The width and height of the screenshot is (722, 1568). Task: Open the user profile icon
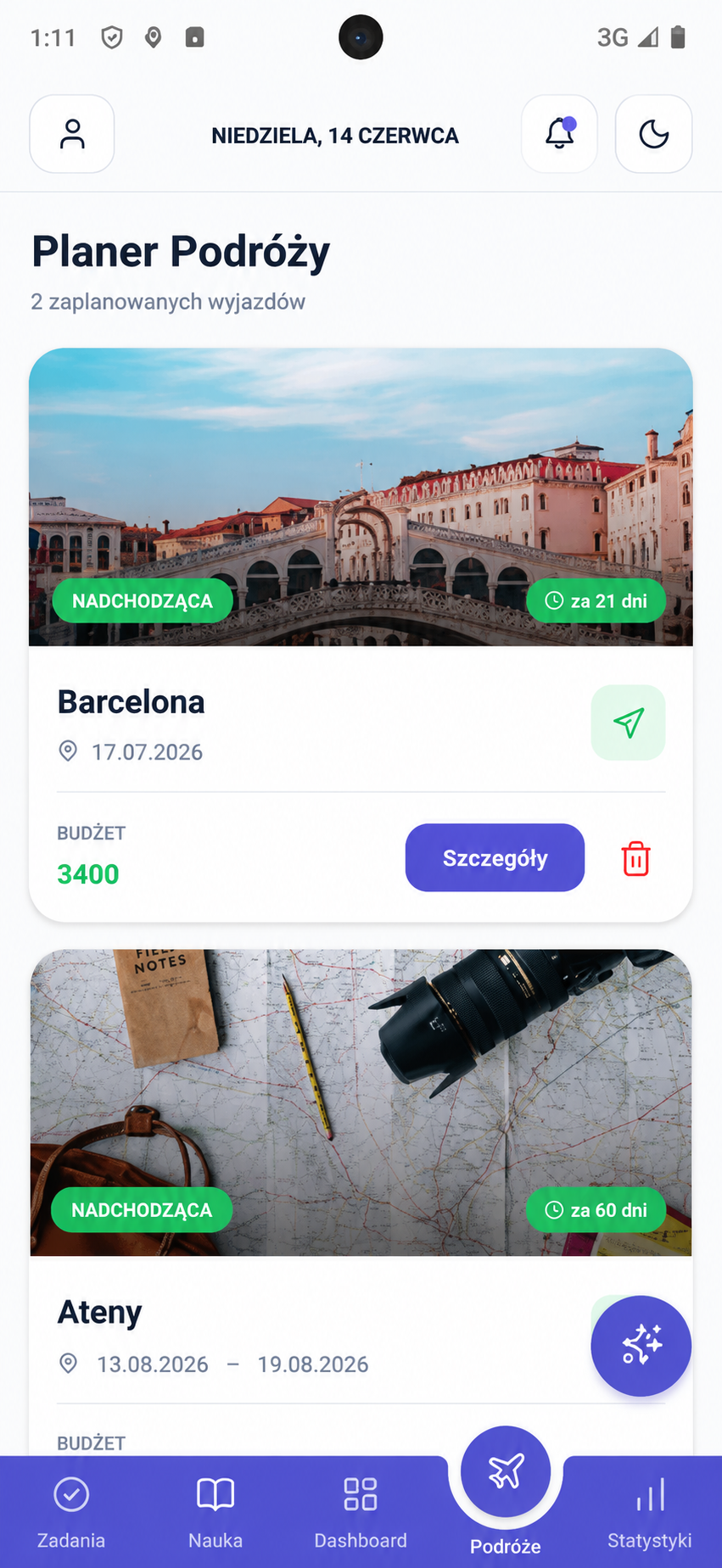tap(72, 134)
